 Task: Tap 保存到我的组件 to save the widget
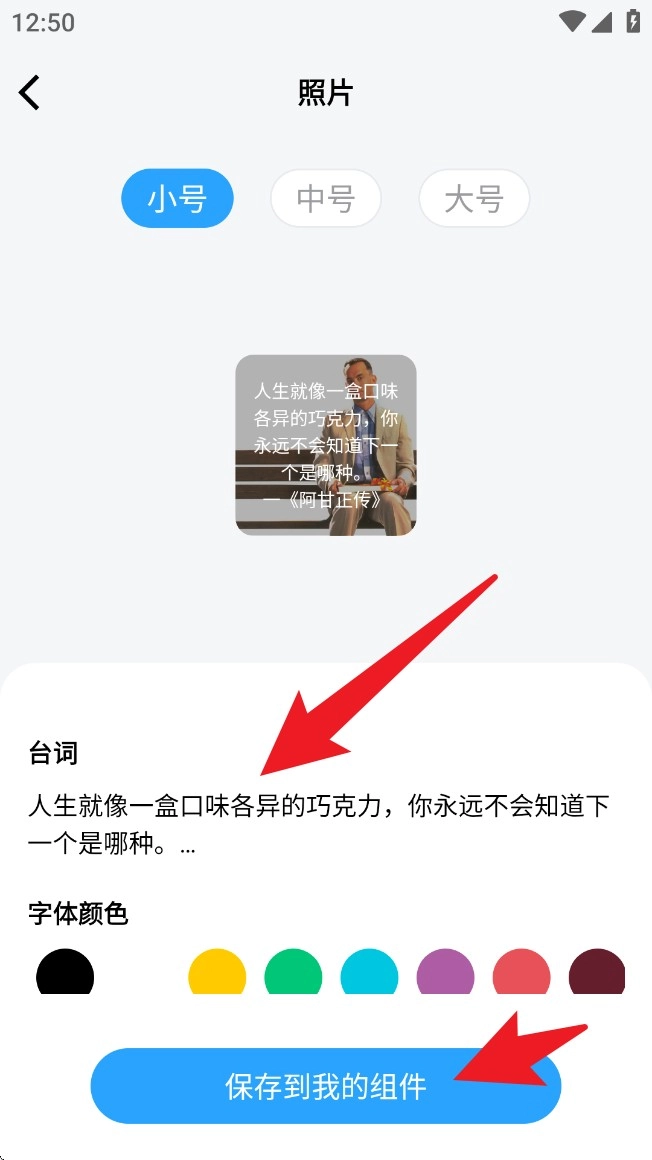point(326,1086)
